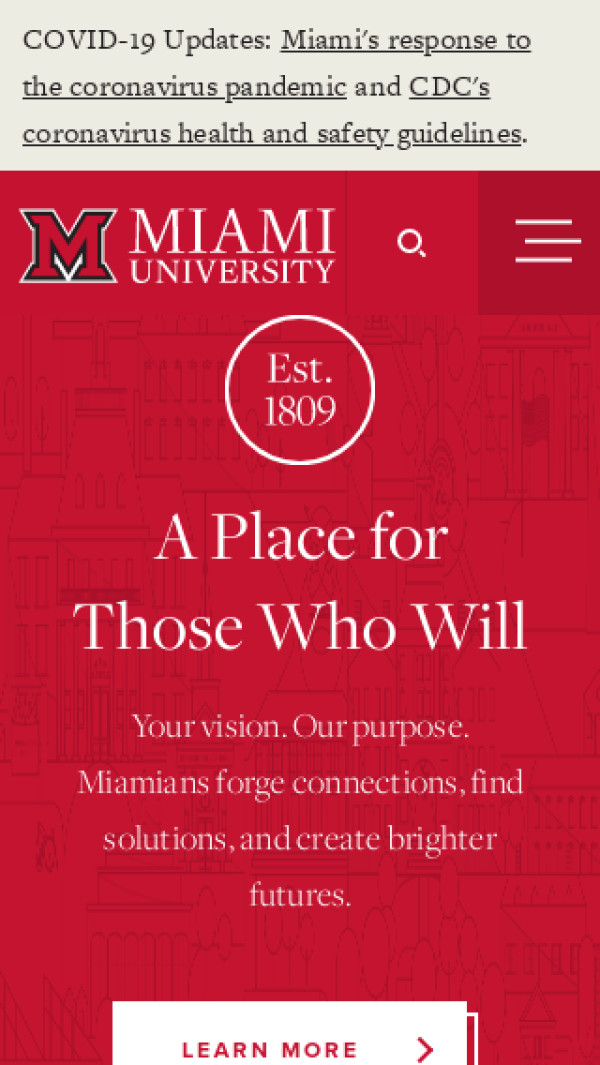Open CDC's coronavirus health and safety guidelines

(271, 133)
